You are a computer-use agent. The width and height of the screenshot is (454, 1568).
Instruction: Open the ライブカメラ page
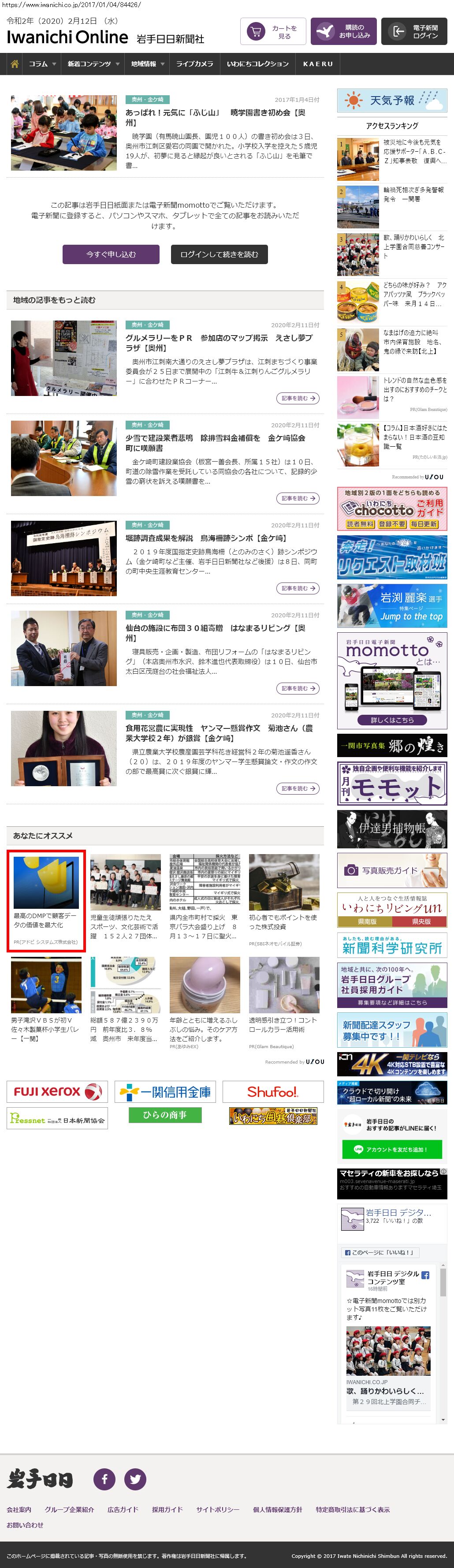(195, 64)
